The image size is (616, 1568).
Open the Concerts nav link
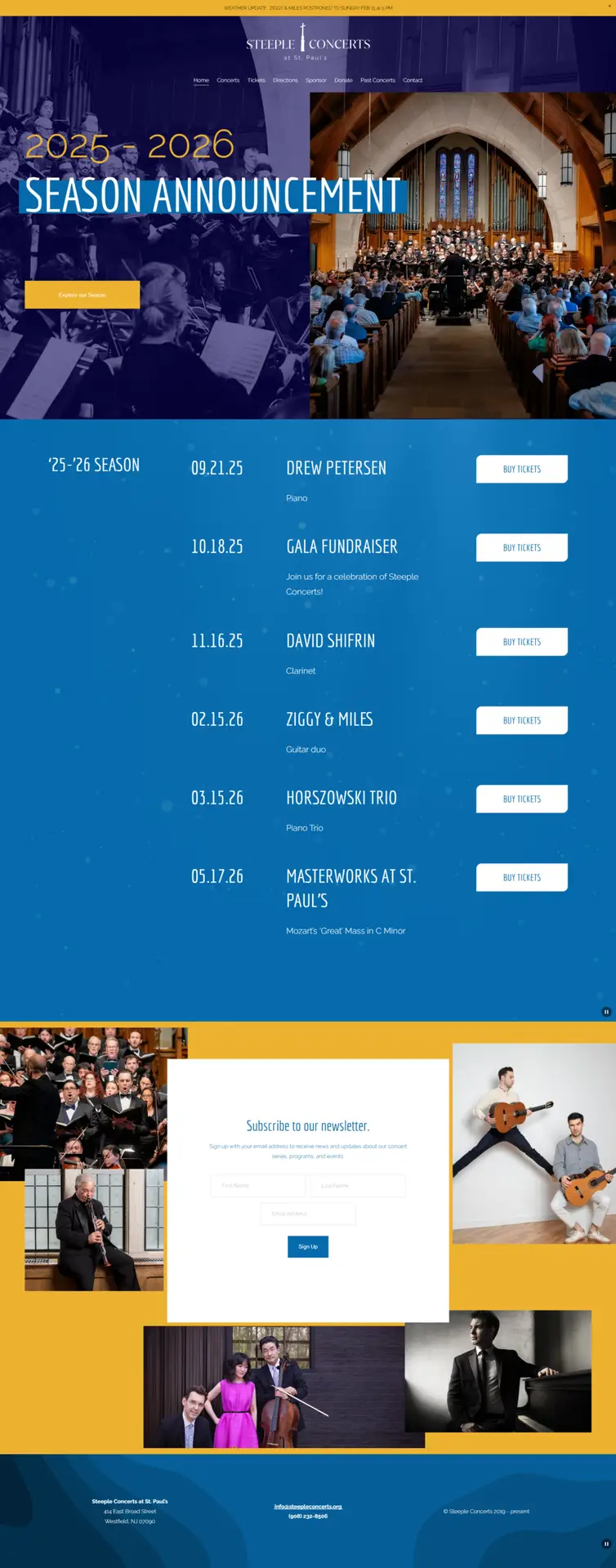click(x=228, y=80)
